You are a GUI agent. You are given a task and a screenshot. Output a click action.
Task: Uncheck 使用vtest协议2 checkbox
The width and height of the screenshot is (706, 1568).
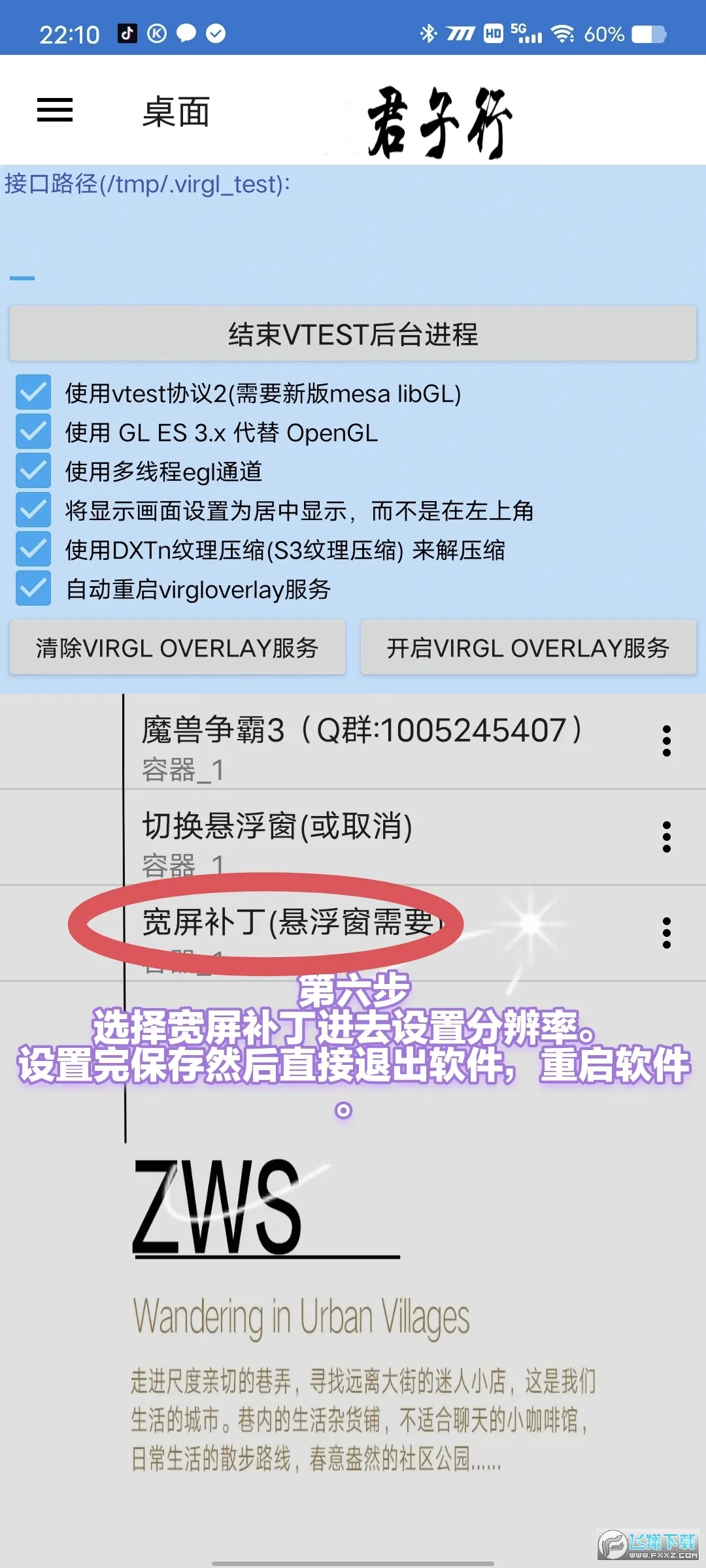coord(33,393)
